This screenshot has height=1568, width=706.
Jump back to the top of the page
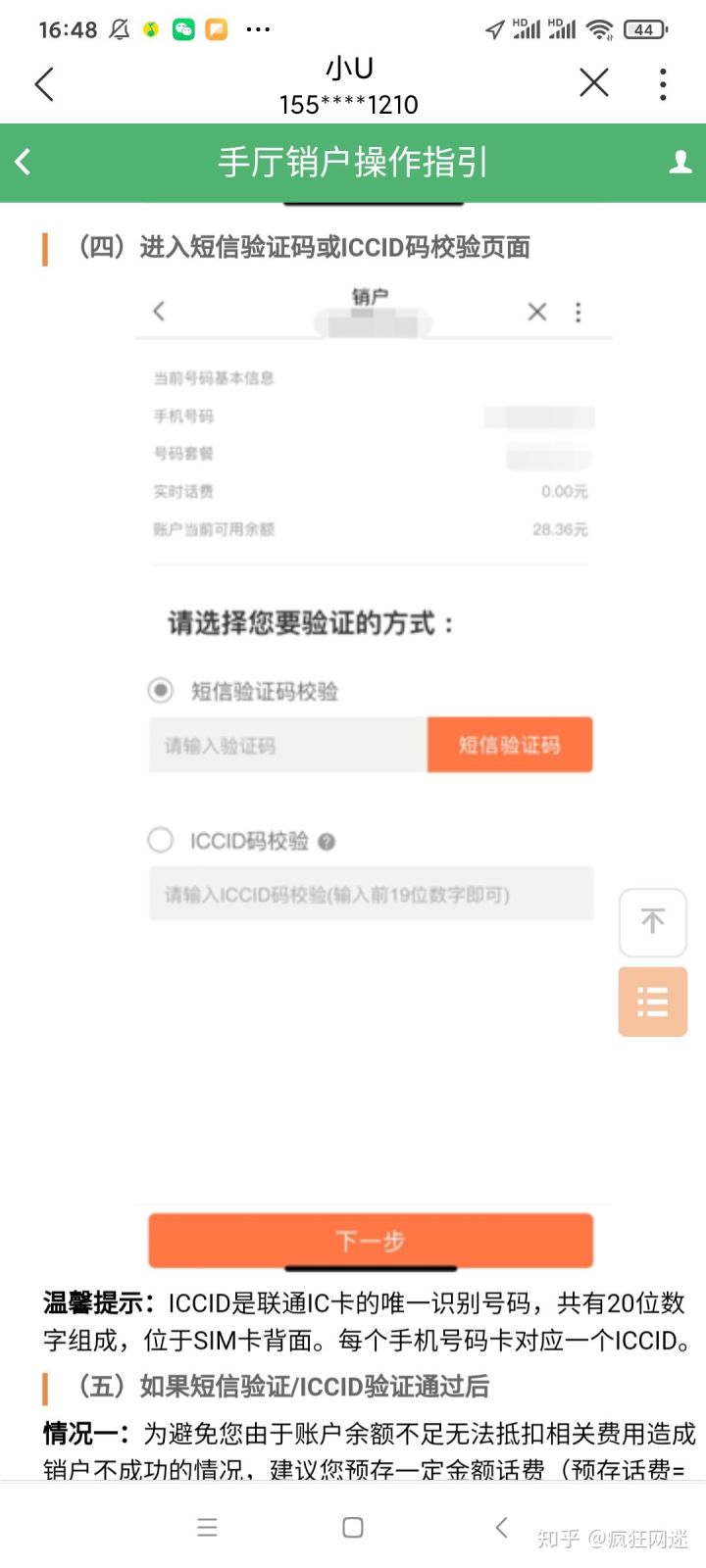tap(652, 922)
